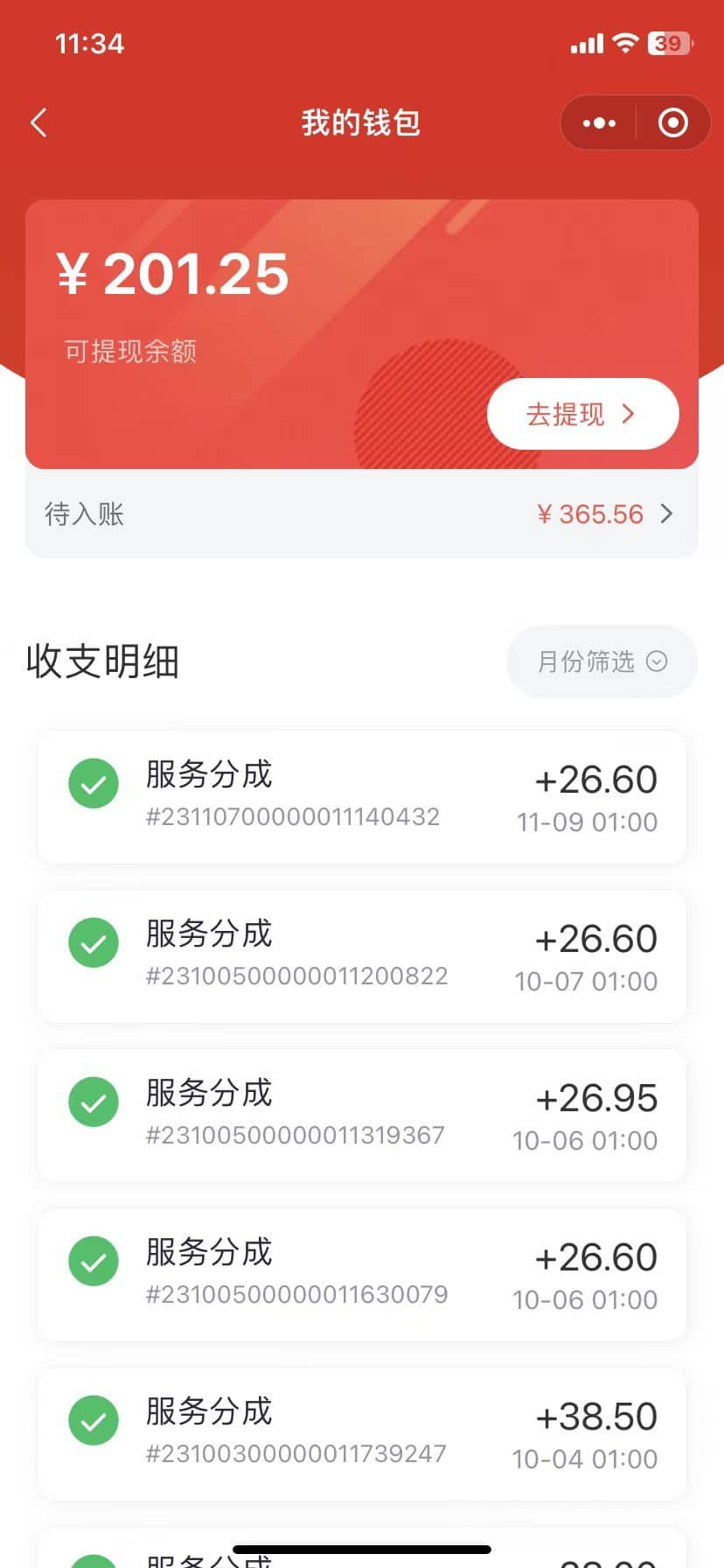The width and height of the screenshot is (724, 1568).
Task: Open the mini program more options menu
Action: pos(599,123)
